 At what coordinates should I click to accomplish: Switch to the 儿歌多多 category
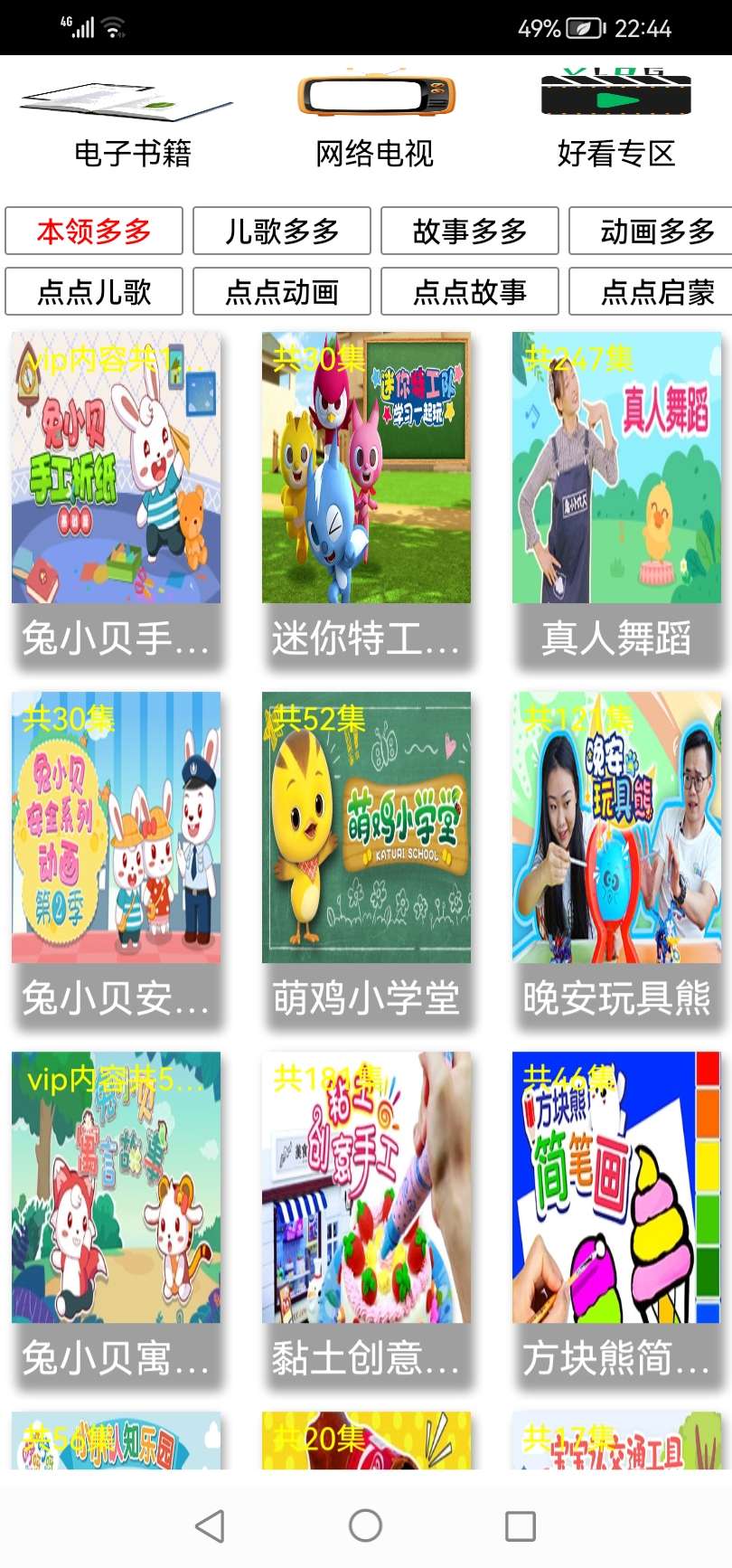coord(282,231)
